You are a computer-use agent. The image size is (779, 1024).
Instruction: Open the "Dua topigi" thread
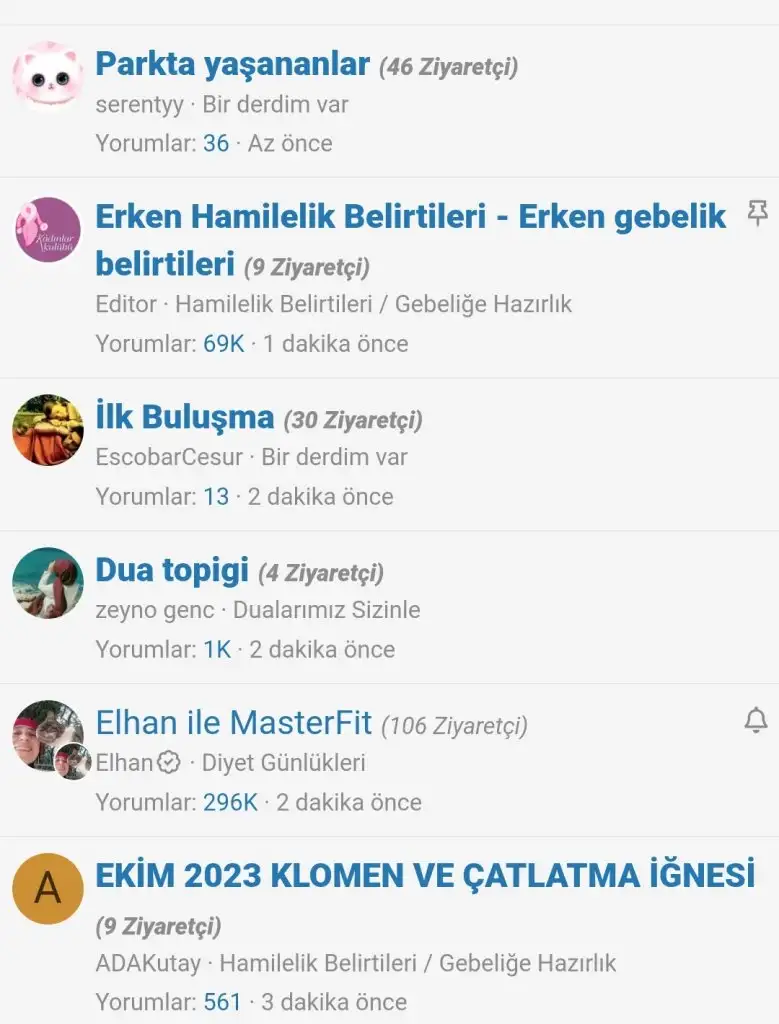pyautogui.click(x=172, y=570)
